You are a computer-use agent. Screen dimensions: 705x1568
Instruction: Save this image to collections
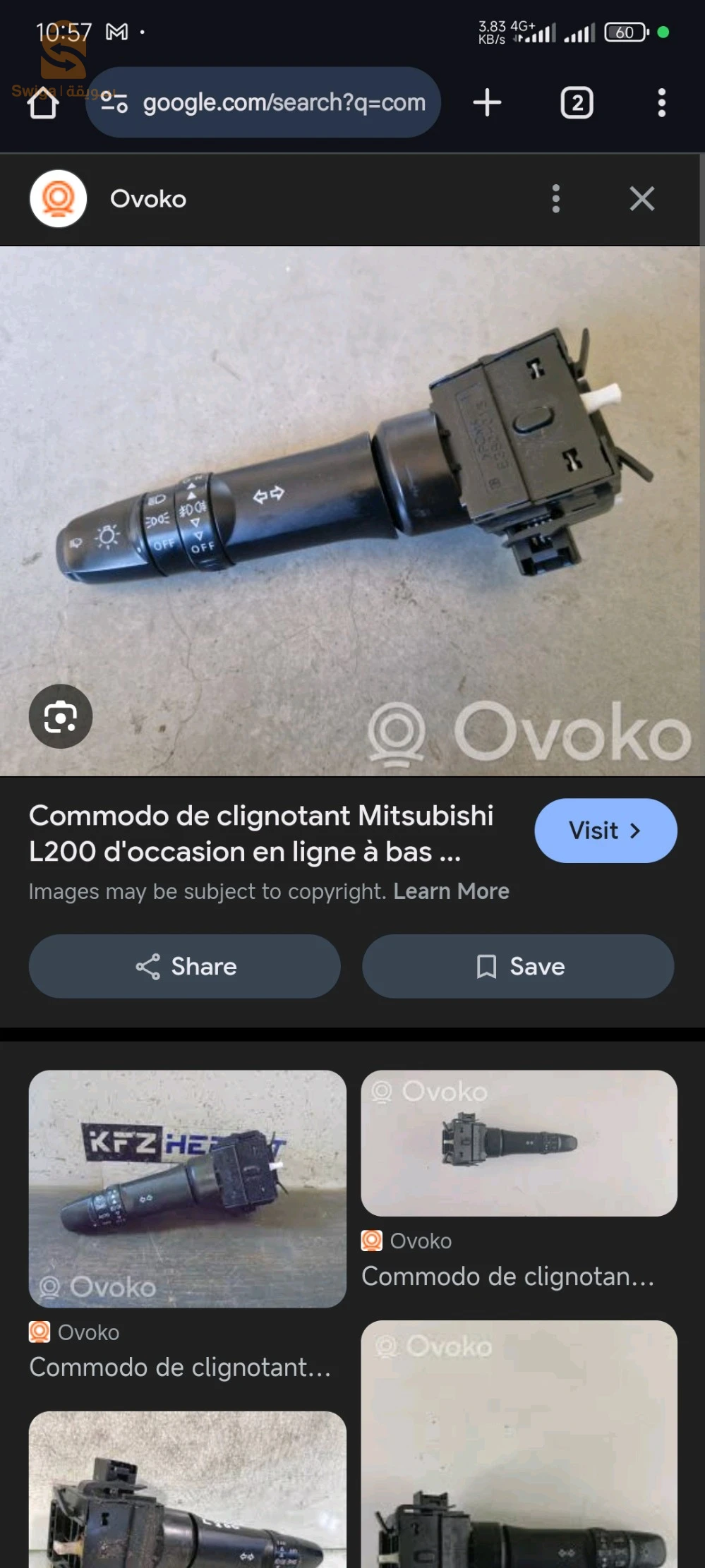(519, 966)
